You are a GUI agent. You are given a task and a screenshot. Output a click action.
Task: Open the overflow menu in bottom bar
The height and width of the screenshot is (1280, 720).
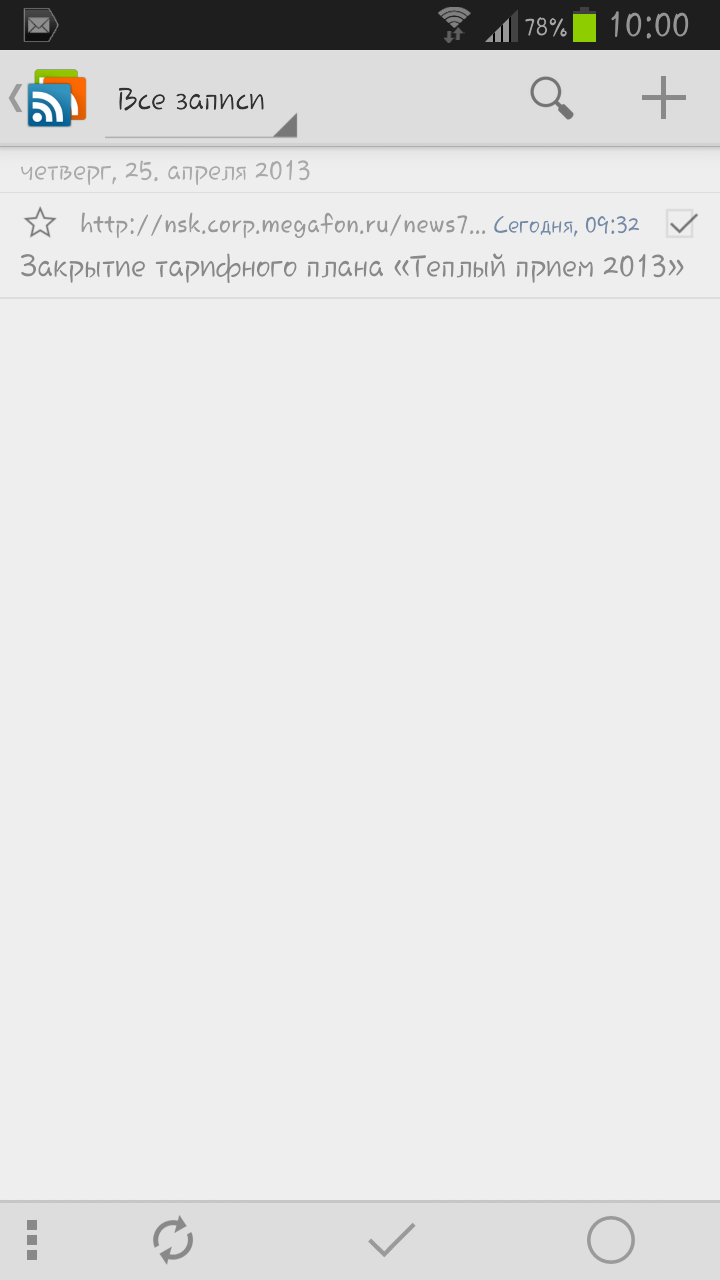[32, 1240]
